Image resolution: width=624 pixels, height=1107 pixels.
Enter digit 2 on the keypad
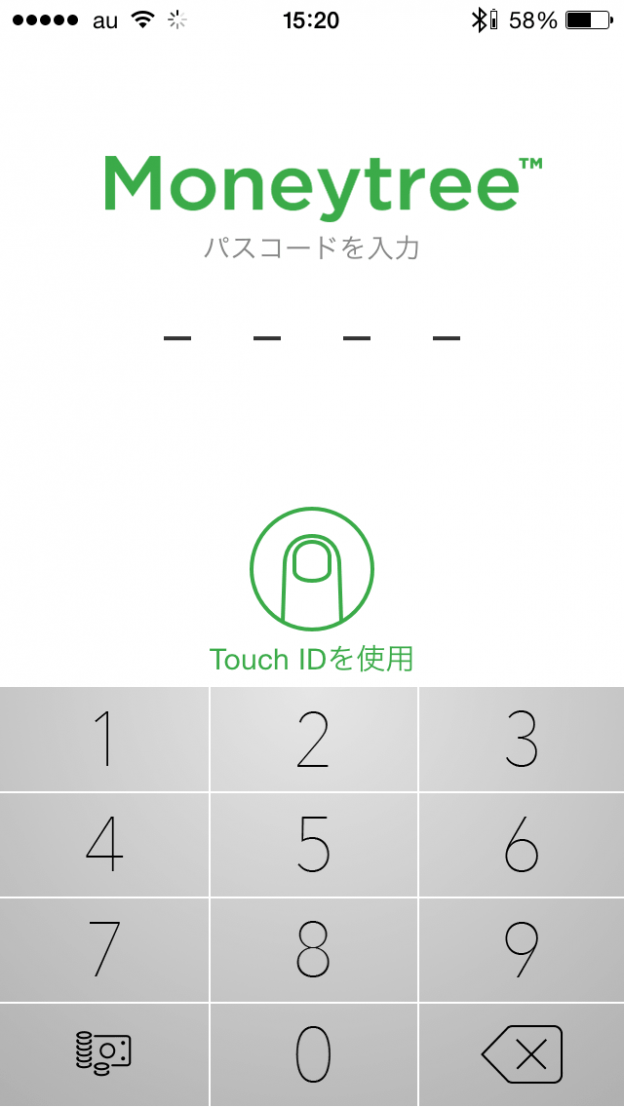click(x=313, y=738)
